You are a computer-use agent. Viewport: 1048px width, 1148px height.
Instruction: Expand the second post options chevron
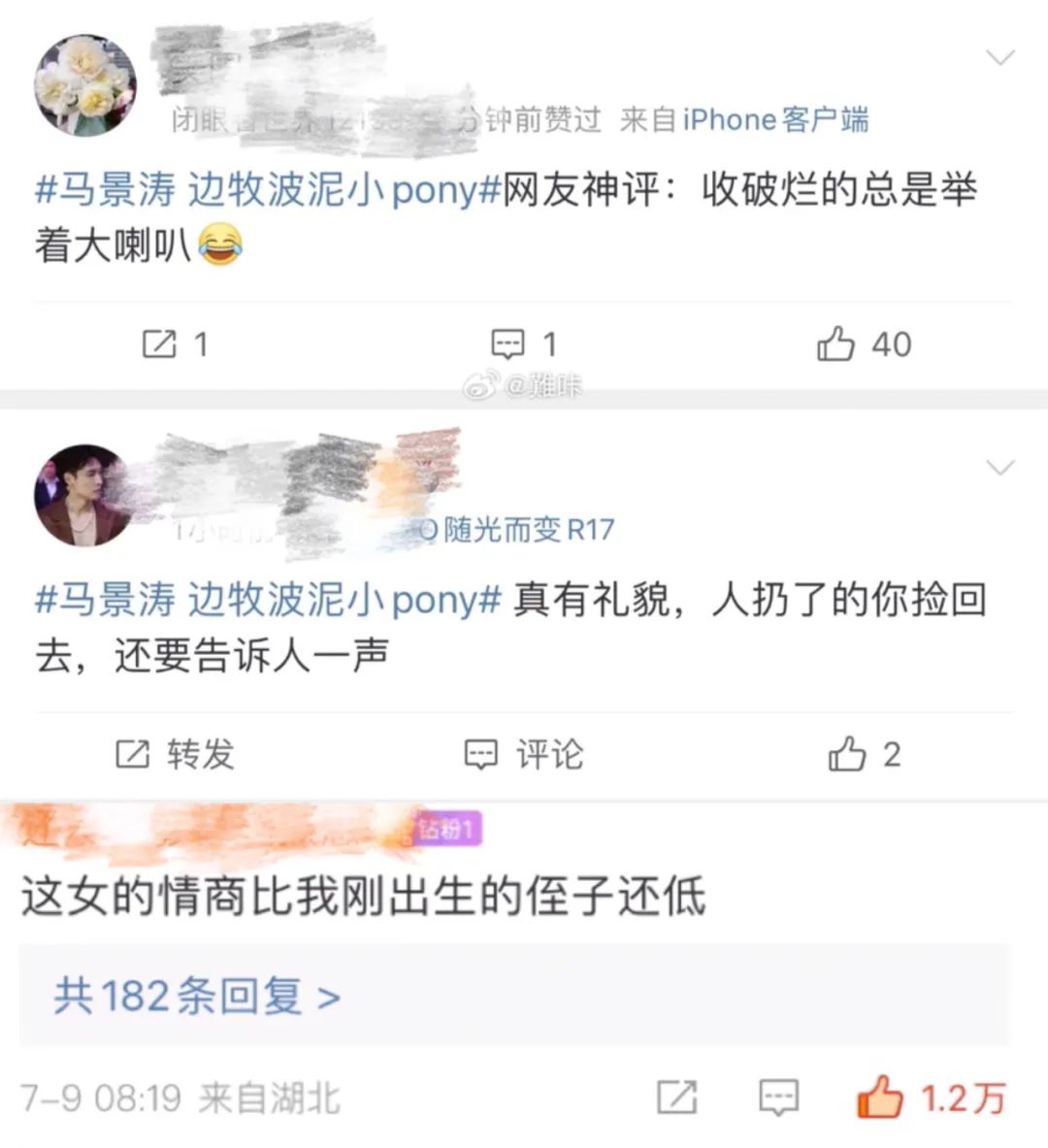[1001, 467]
